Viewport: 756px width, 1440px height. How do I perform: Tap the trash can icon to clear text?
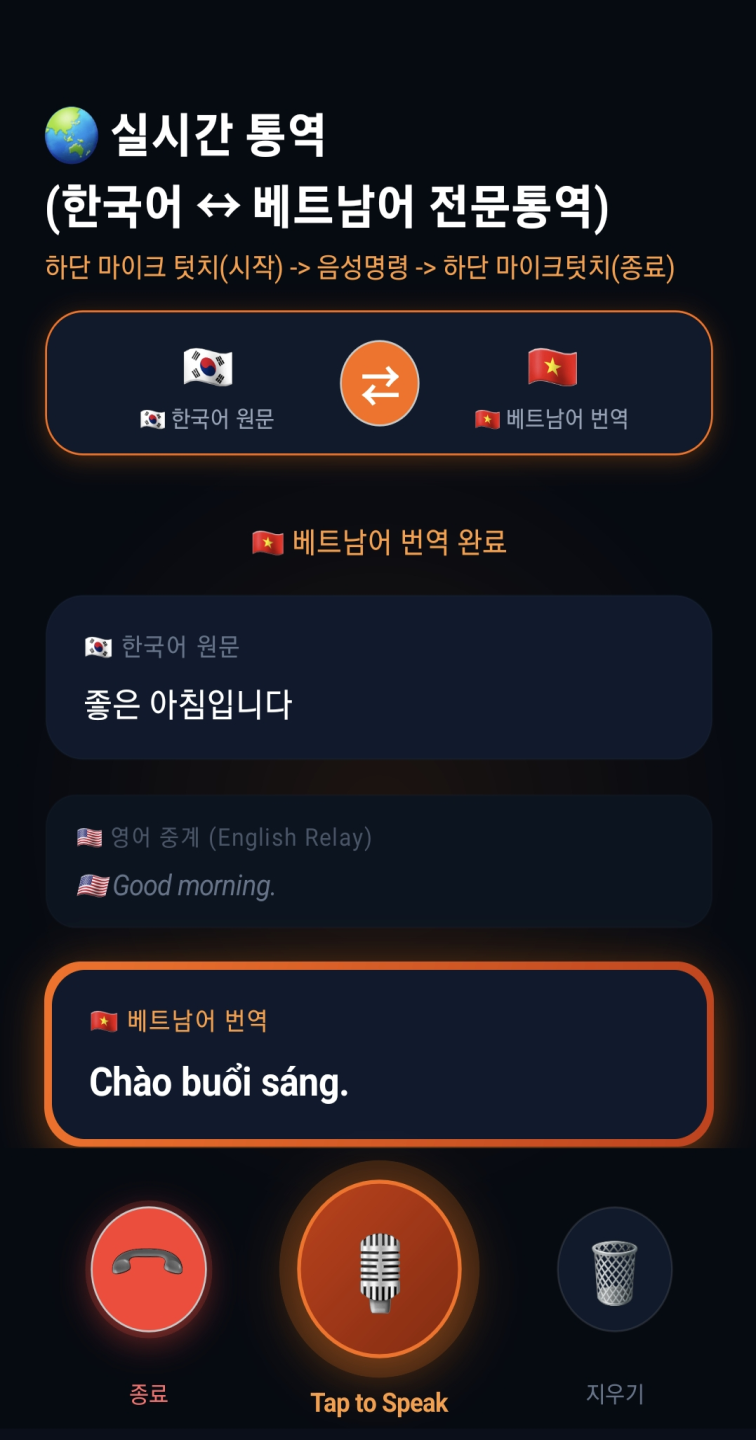point(614,1268)
